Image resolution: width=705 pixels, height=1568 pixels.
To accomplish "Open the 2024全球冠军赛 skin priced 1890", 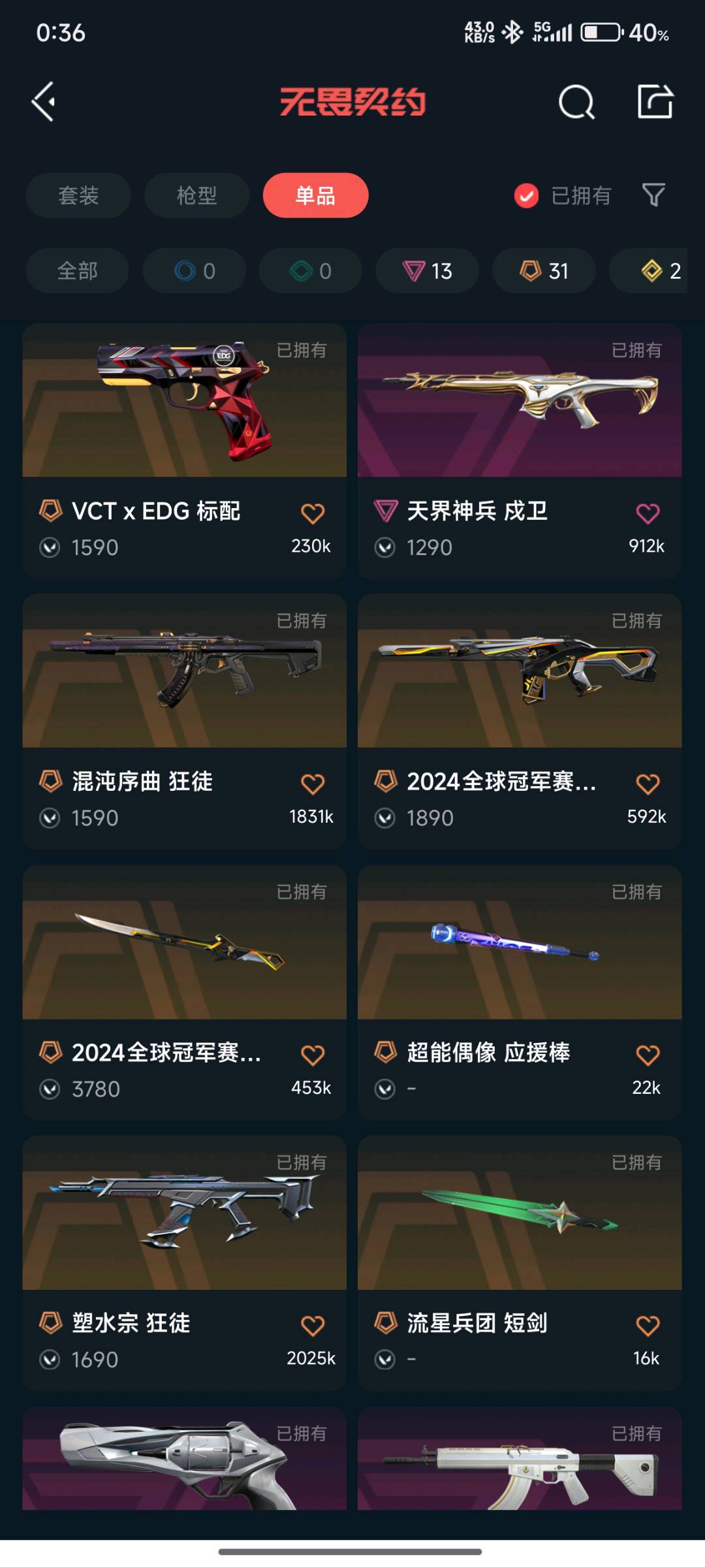I will pyautogui.click(x=520, y=671).
